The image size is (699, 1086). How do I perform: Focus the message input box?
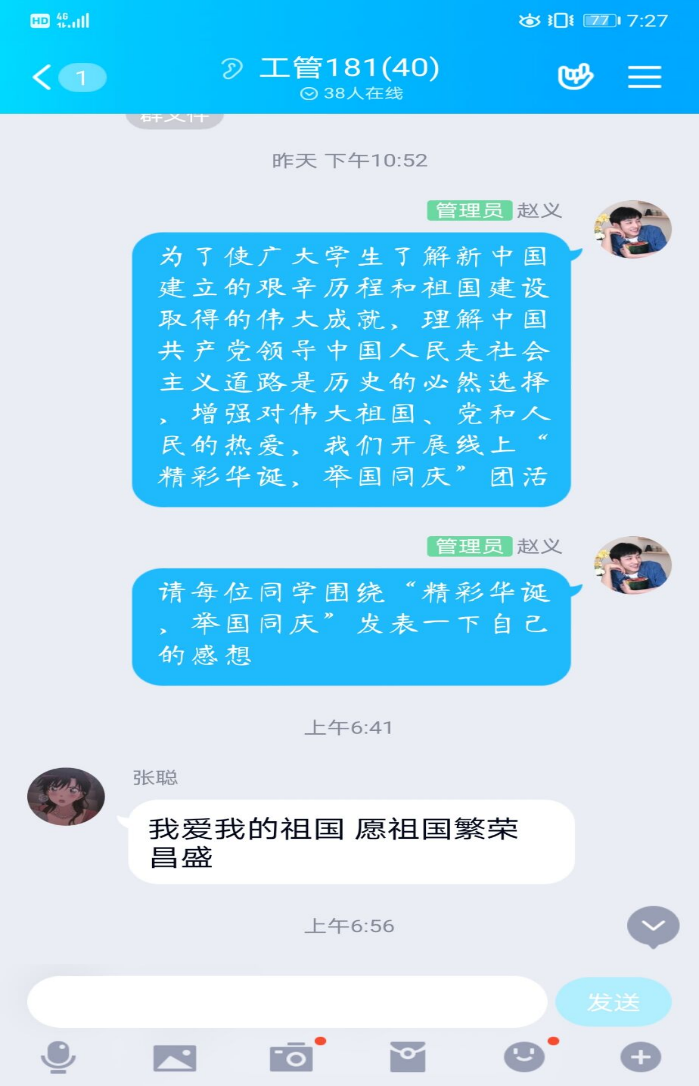(286, 1002)
